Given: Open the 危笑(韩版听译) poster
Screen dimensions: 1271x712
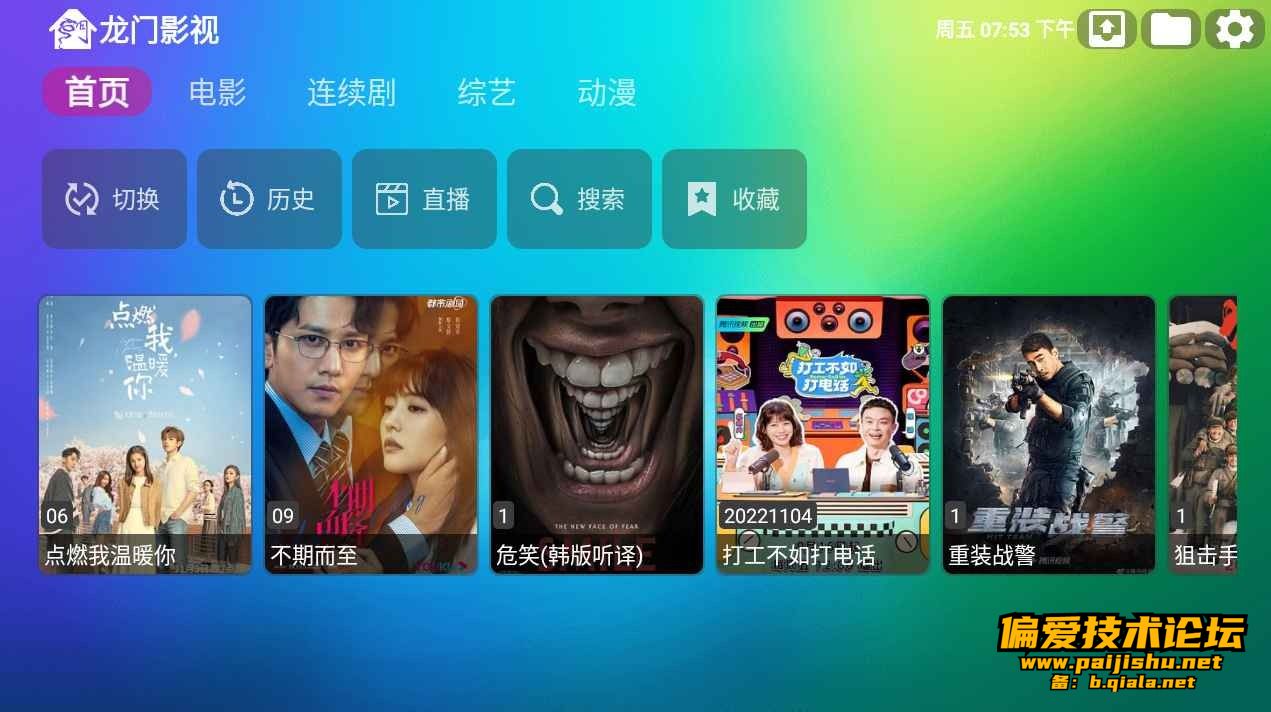Looking at the screenshot, I should [597, 435].
